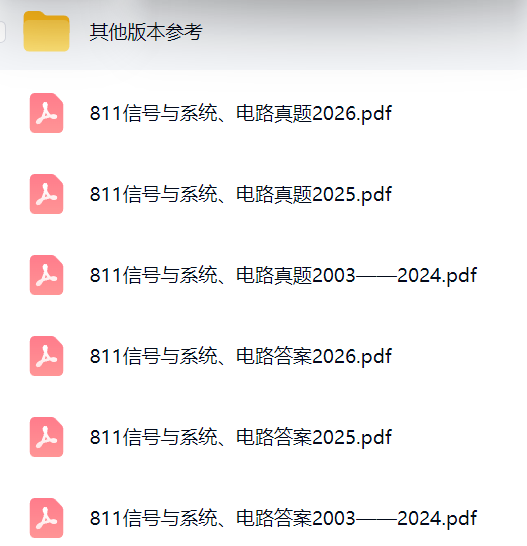Tick the checkbox beside 其他版本参考 folder

(x=2, y=32)
